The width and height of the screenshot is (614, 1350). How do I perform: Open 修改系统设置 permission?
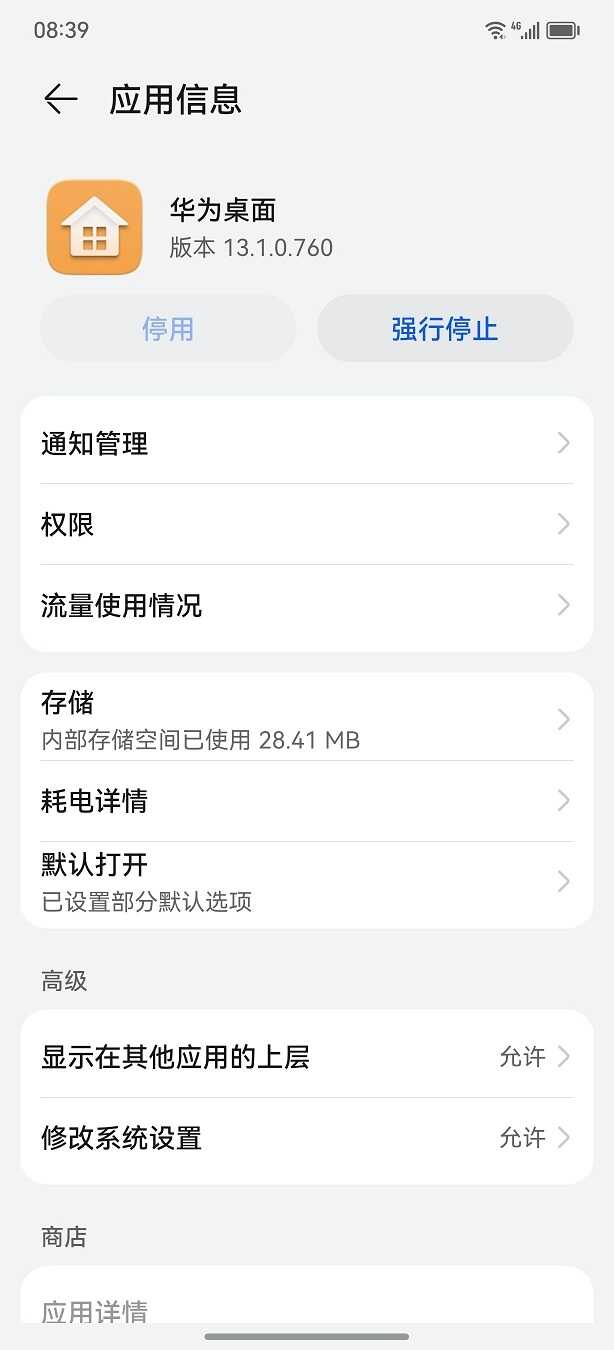coord(306,1137)
